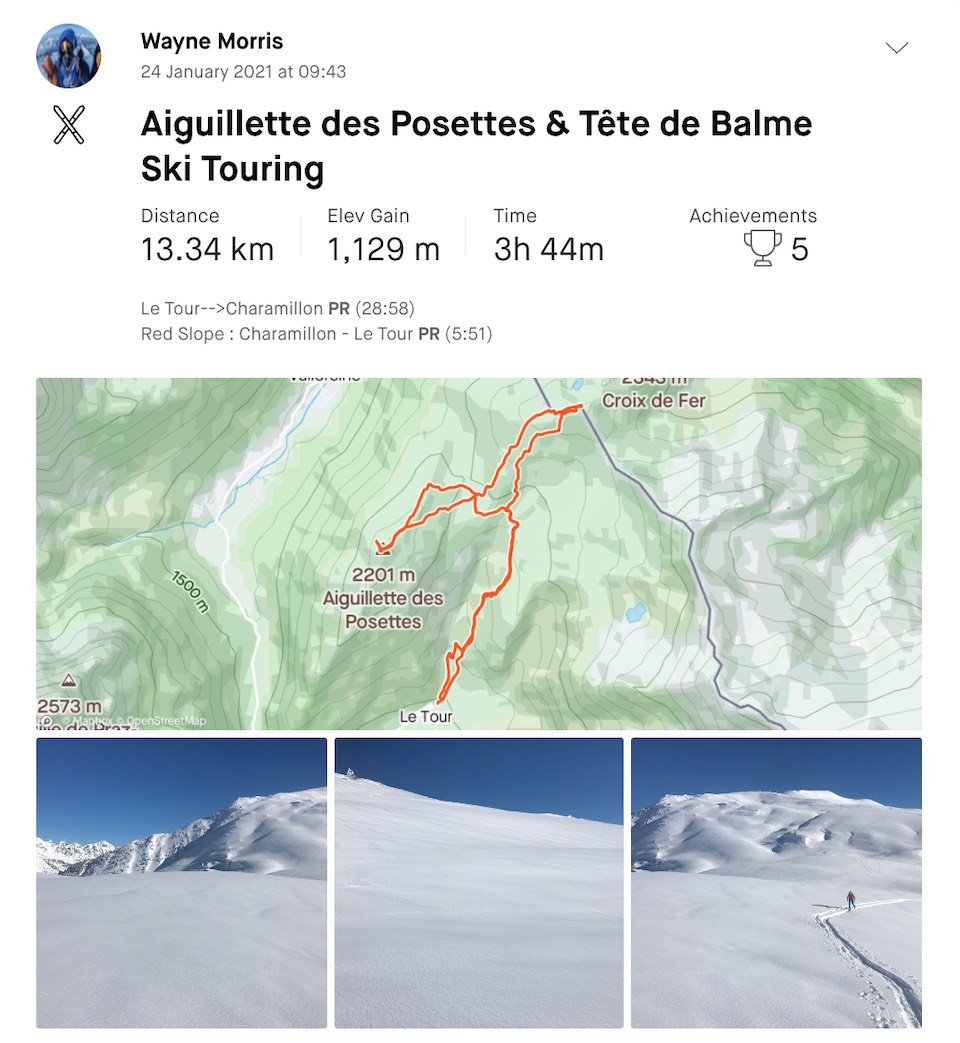View the 5 achievements trophy
Image resolution: width=960 pixels, height=1043 pixels.
tap(764, 248)
